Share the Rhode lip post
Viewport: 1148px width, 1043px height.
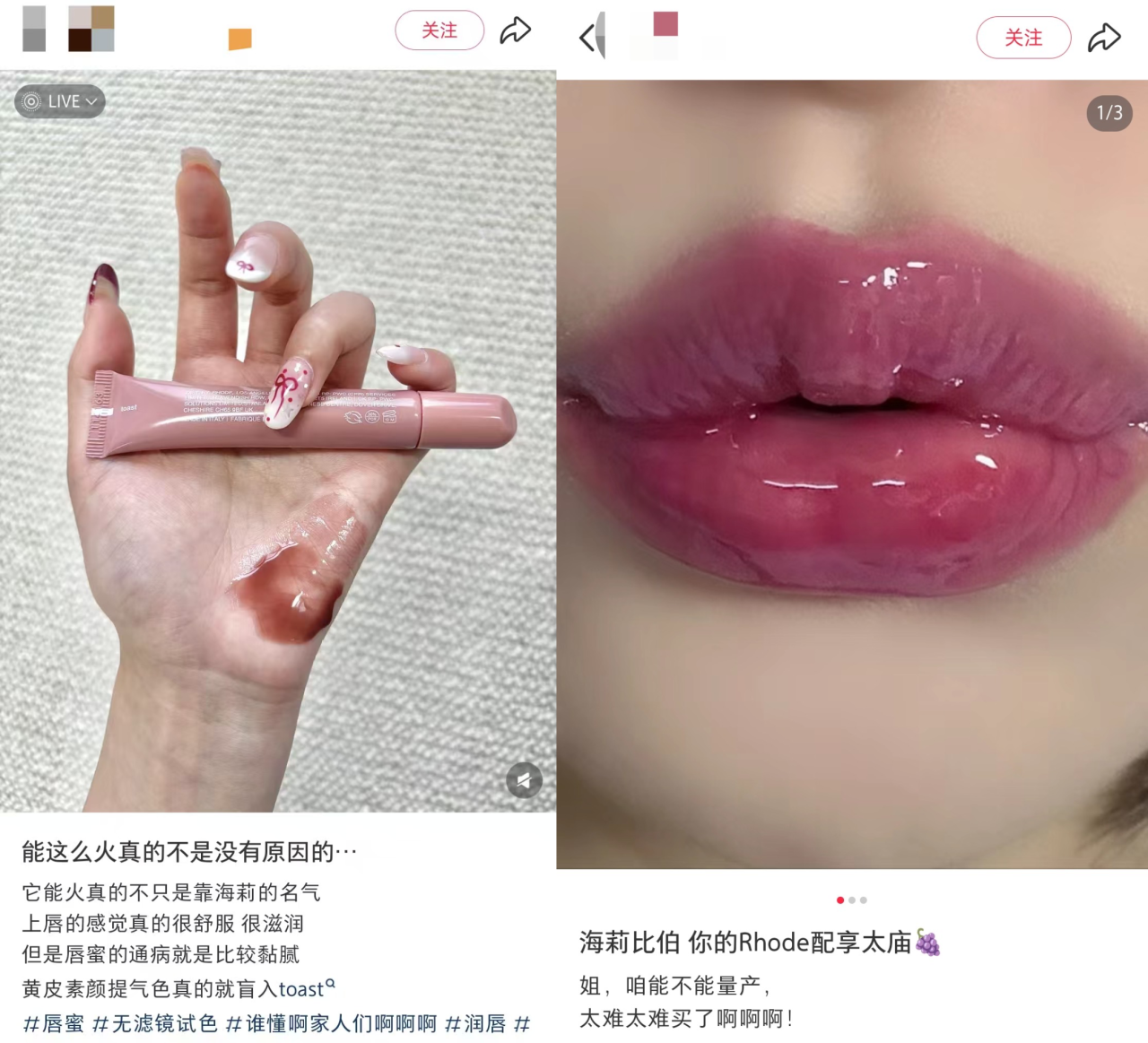pos(1104,38)
